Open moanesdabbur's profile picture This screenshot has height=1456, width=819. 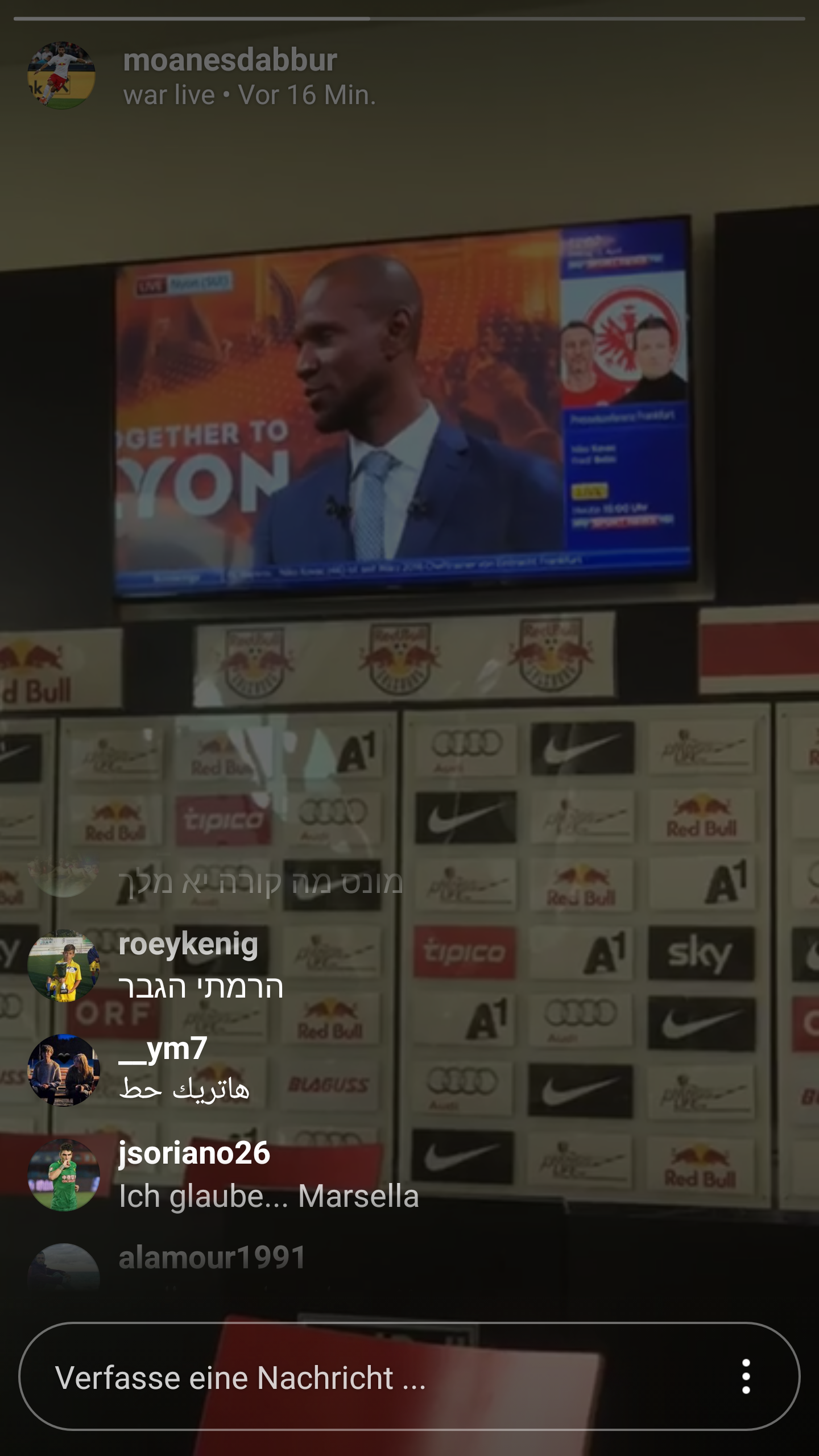(61, 75)
